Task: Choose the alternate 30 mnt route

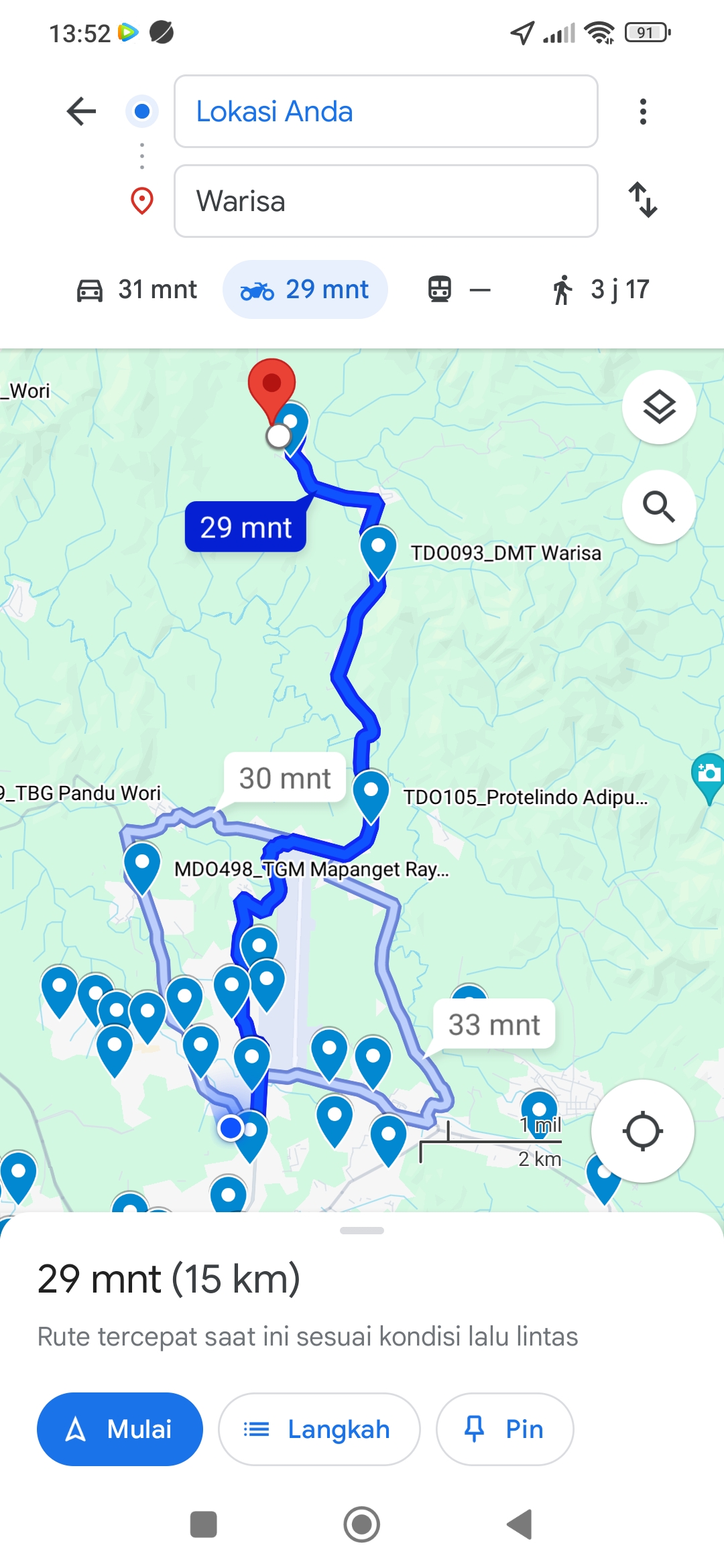Action: [x=285, y=778]
